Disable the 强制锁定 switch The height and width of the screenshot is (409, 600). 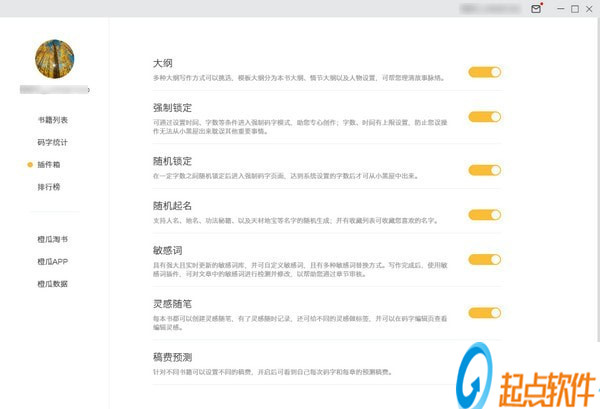tap(484, 116)
